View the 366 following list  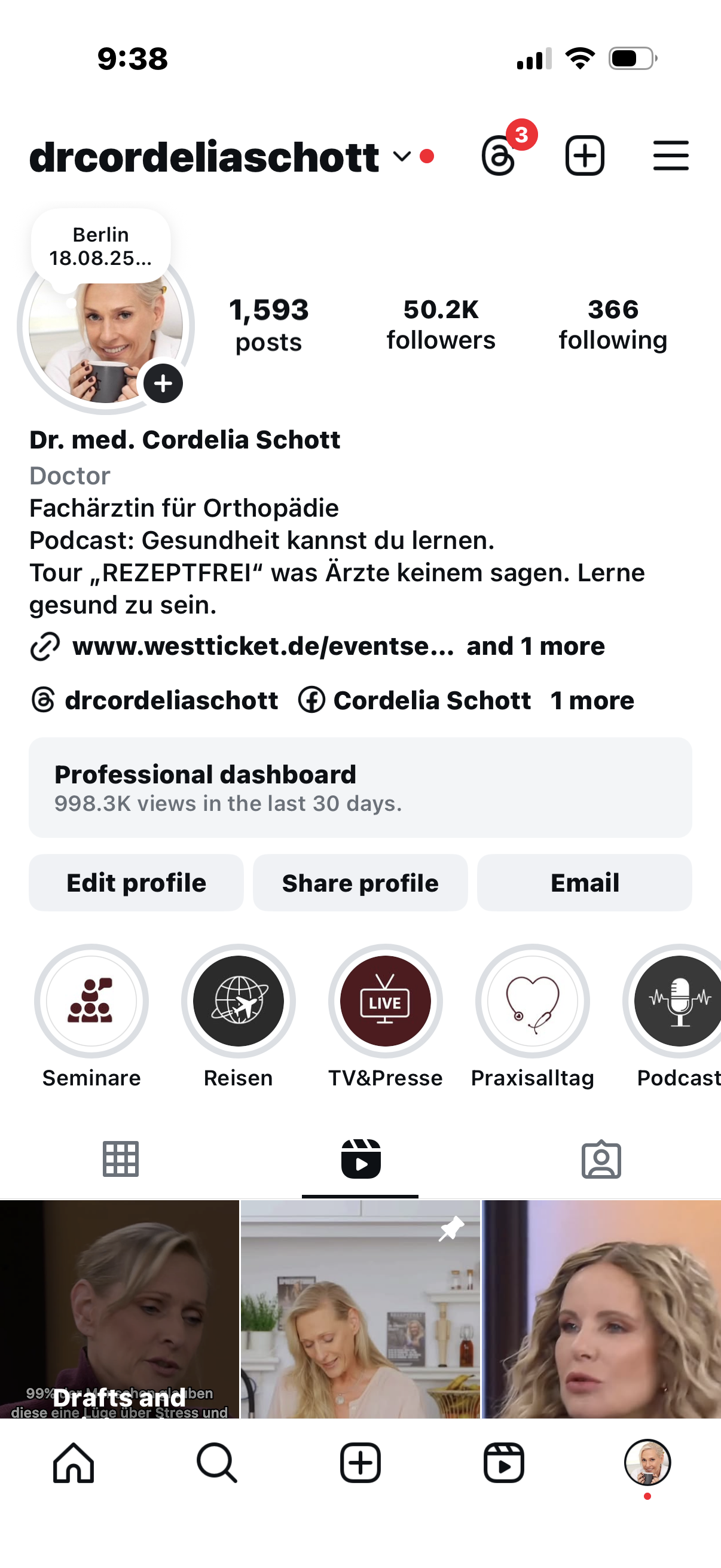pyautogui.click(x=613, y=325)
